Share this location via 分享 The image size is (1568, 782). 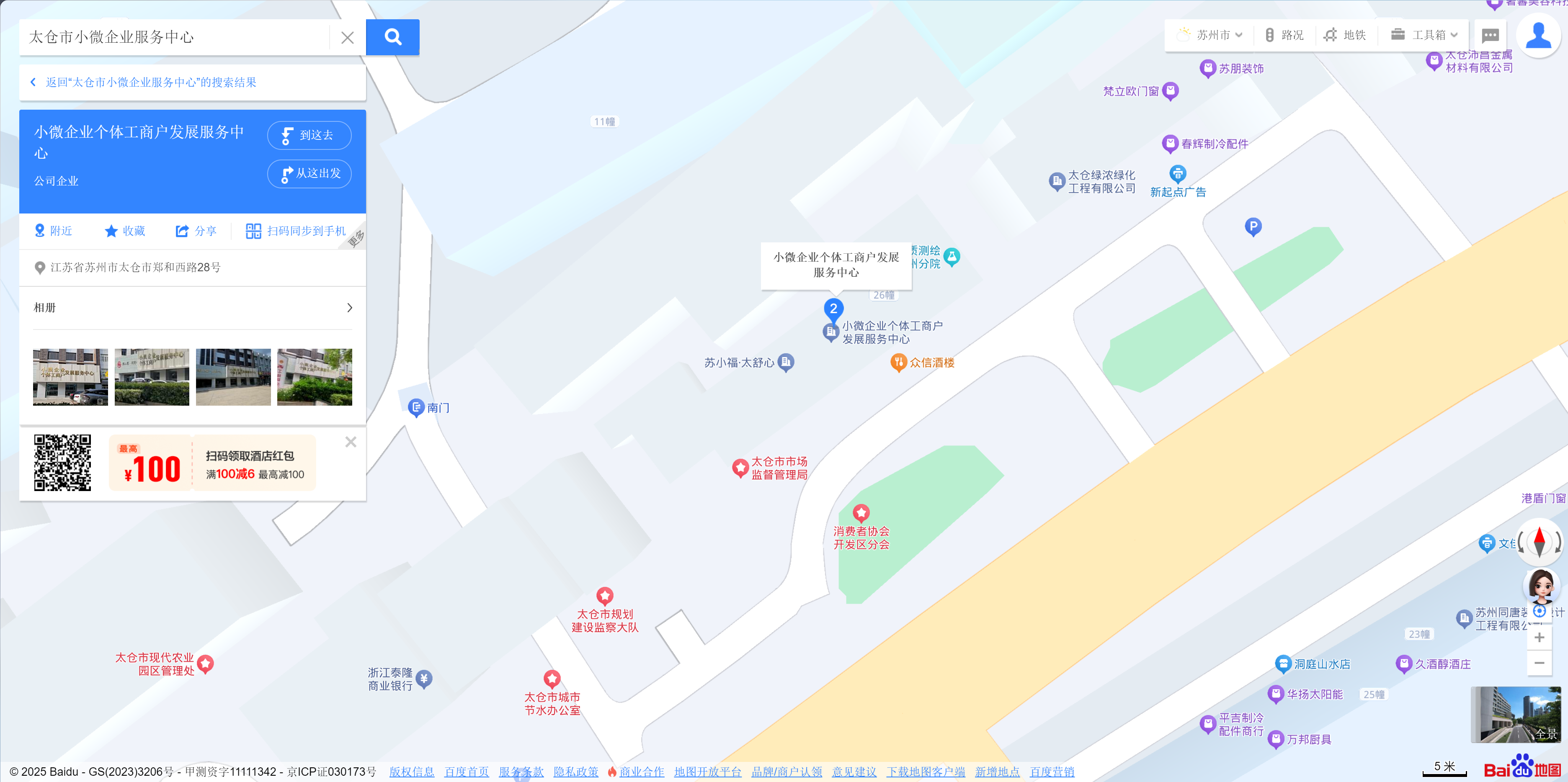[x=196, y=231]
